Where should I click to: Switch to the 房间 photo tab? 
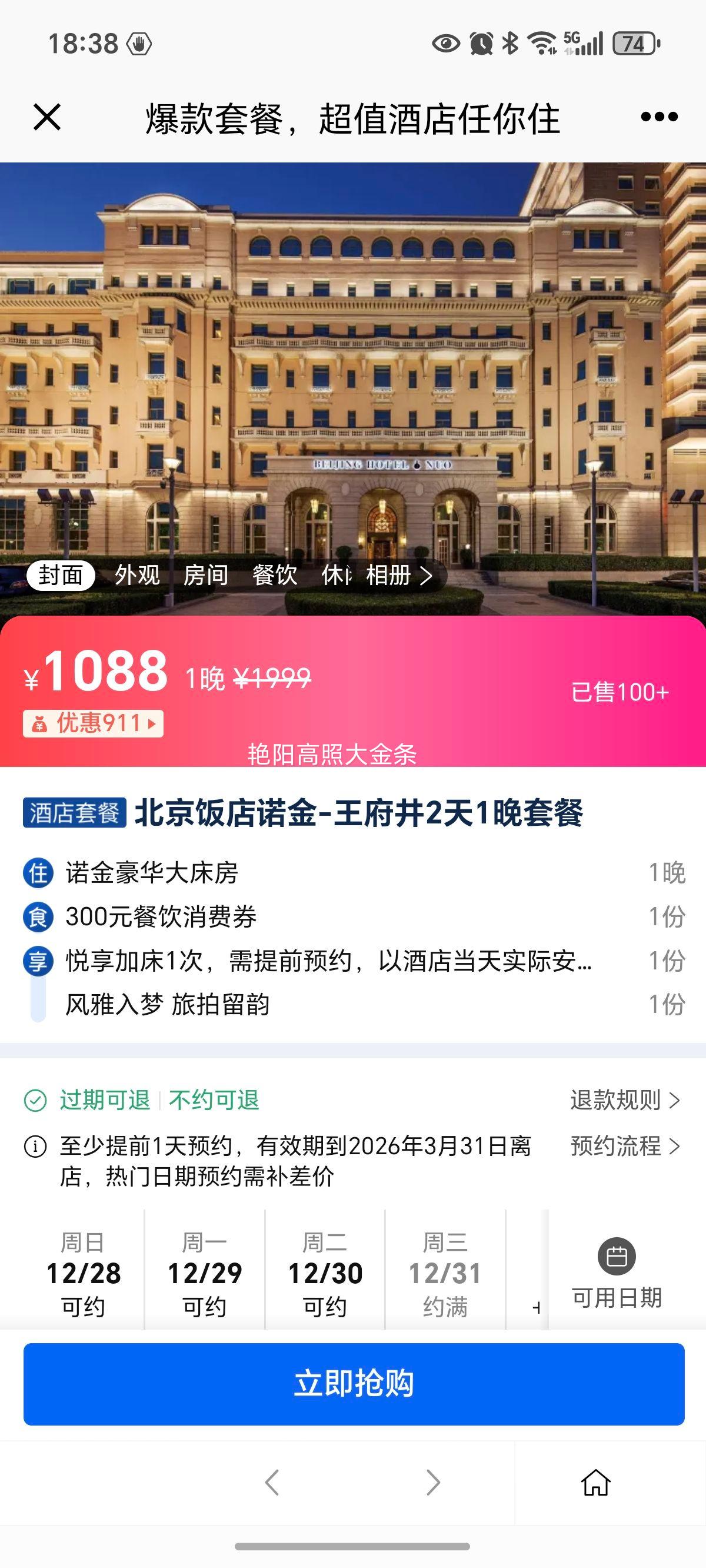point(208,576)
